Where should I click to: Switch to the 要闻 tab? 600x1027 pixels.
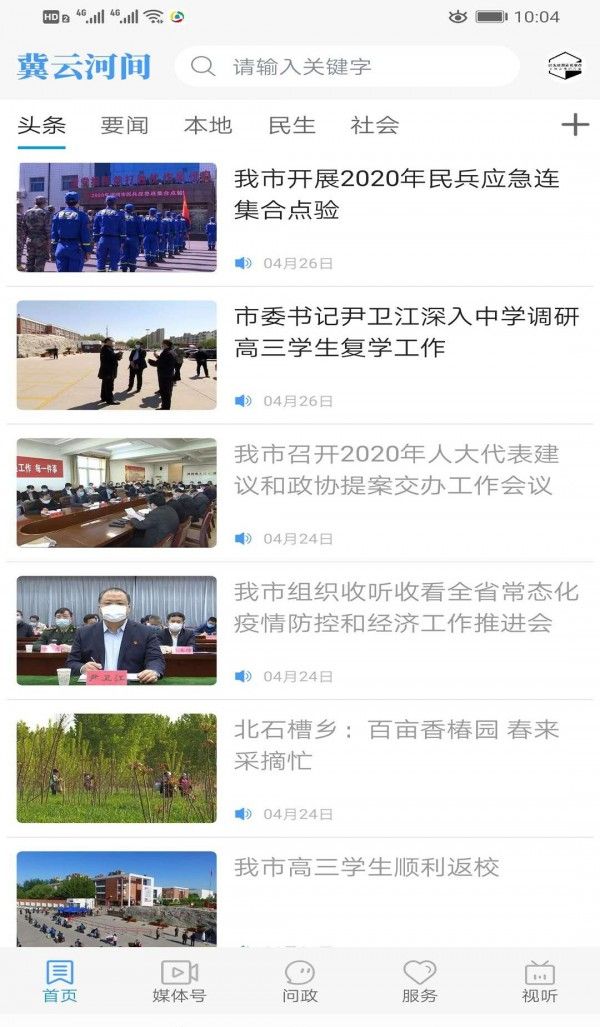pyautogui.click(x=124, y=125)
